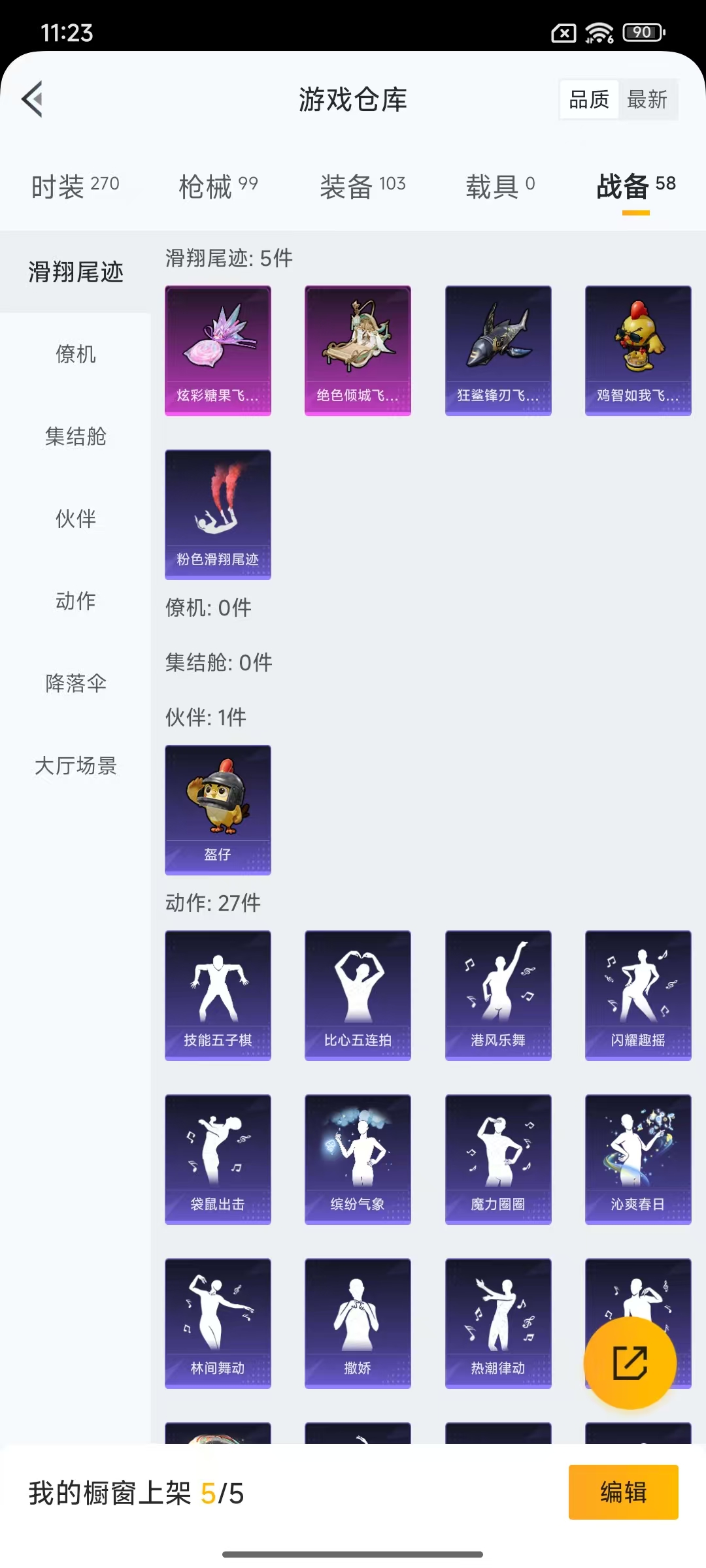Open the 绝色倾城飞 glider item
The height and width of the screenshot is (1568, 706).
pos(358,351)
